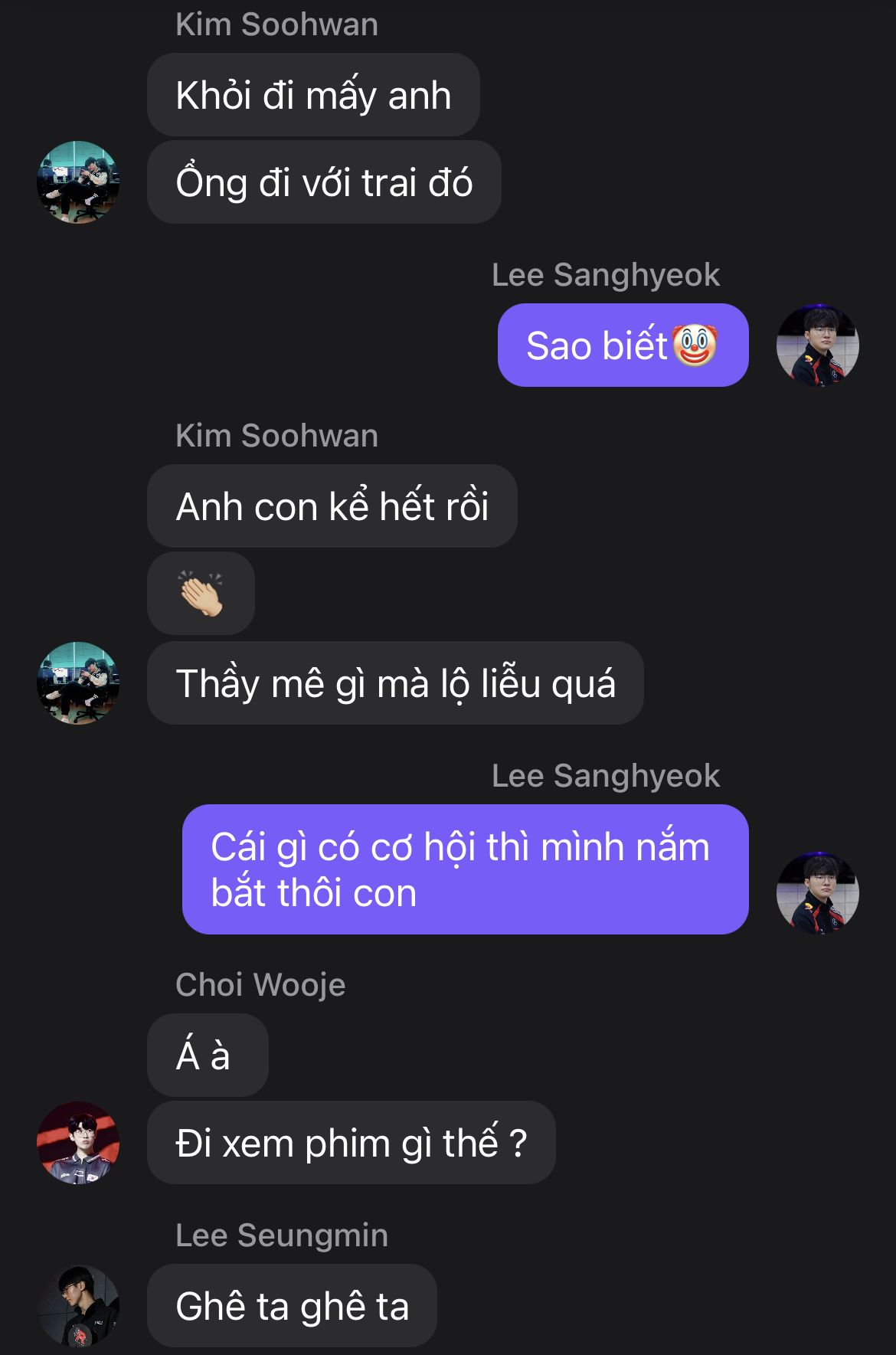
Task: Select the "Đi xem phim gì thế ?" message
Action: [352, 1143]
